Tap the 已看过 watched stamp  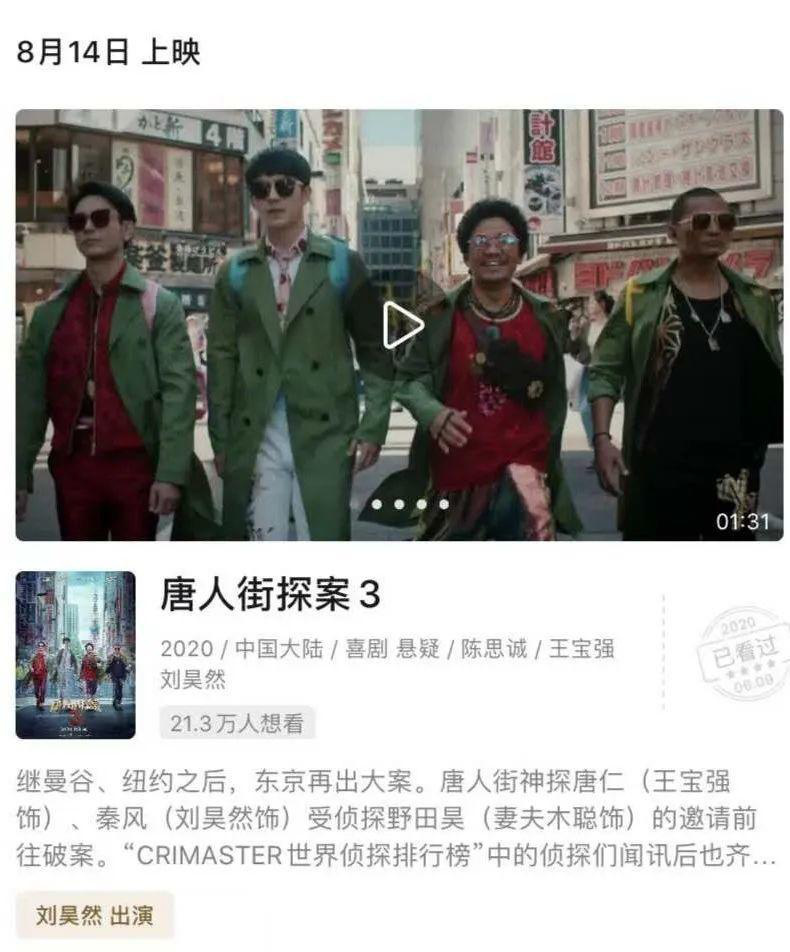coord(741,653)
